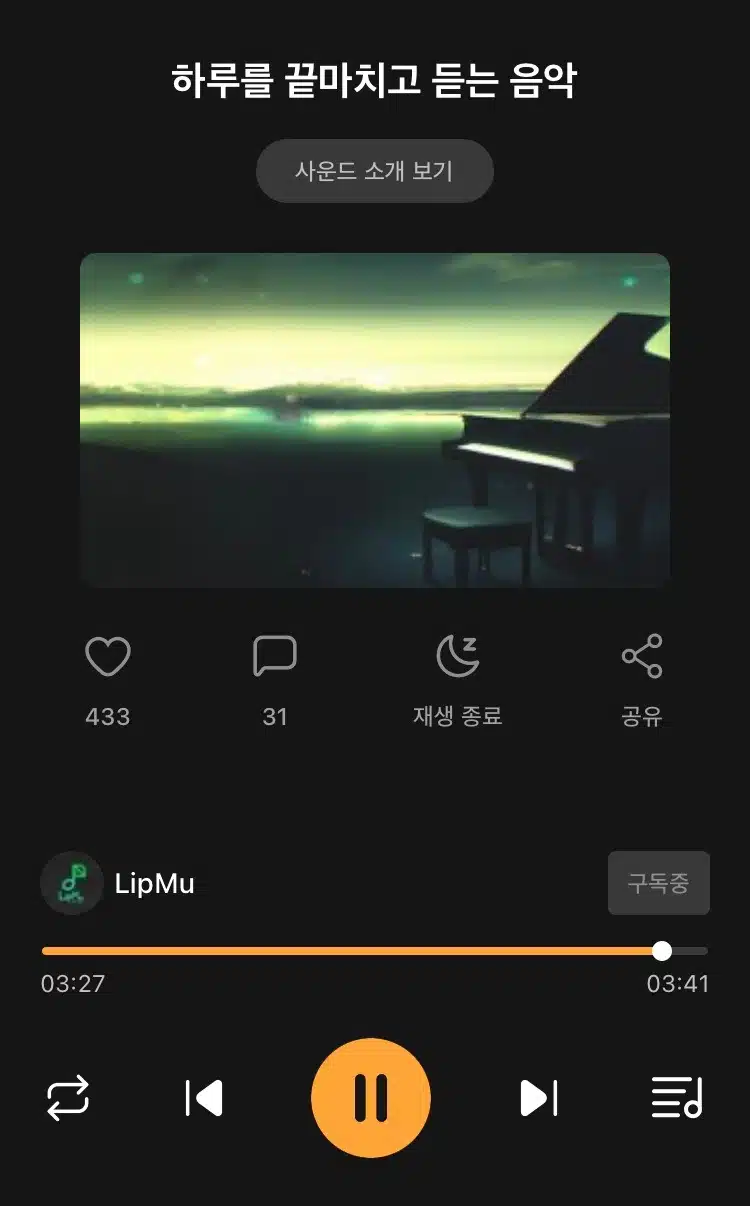Viewport: 750px width, 1206px height.
Task: Open the playlist queue
Action: pyautogui.click(x=677, y=1098)
